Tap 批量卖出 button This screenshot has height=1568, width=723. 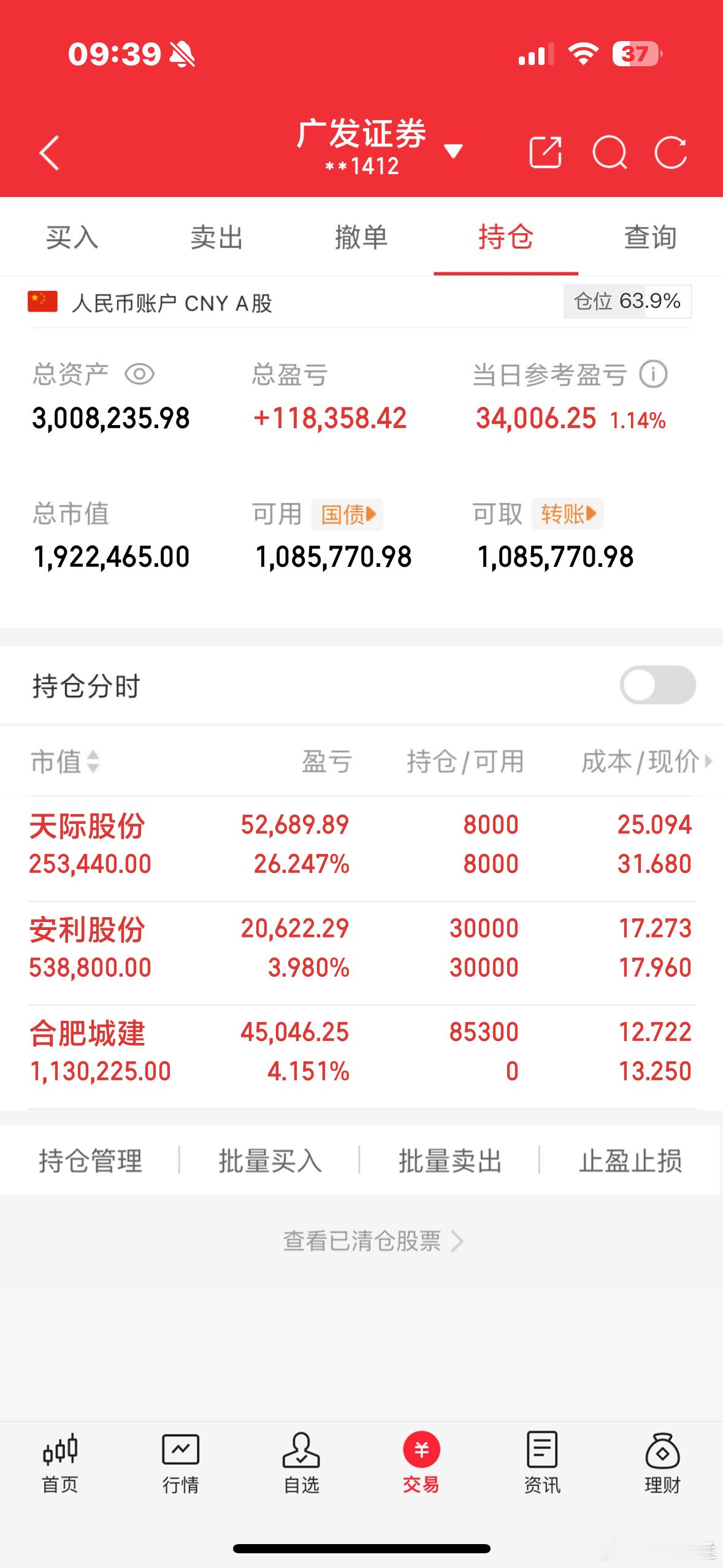click(450, 1161)
